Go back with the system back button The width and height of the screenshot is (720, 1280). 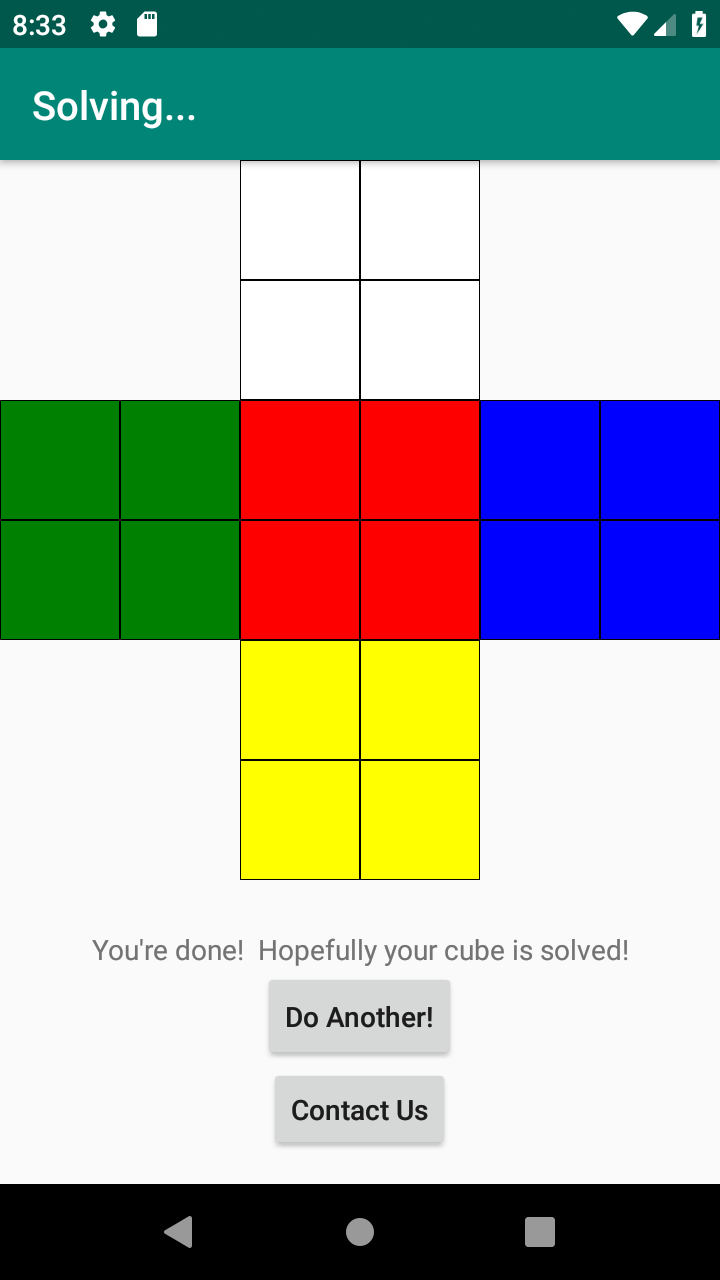pyautogui.click(x=179, y=1232)
